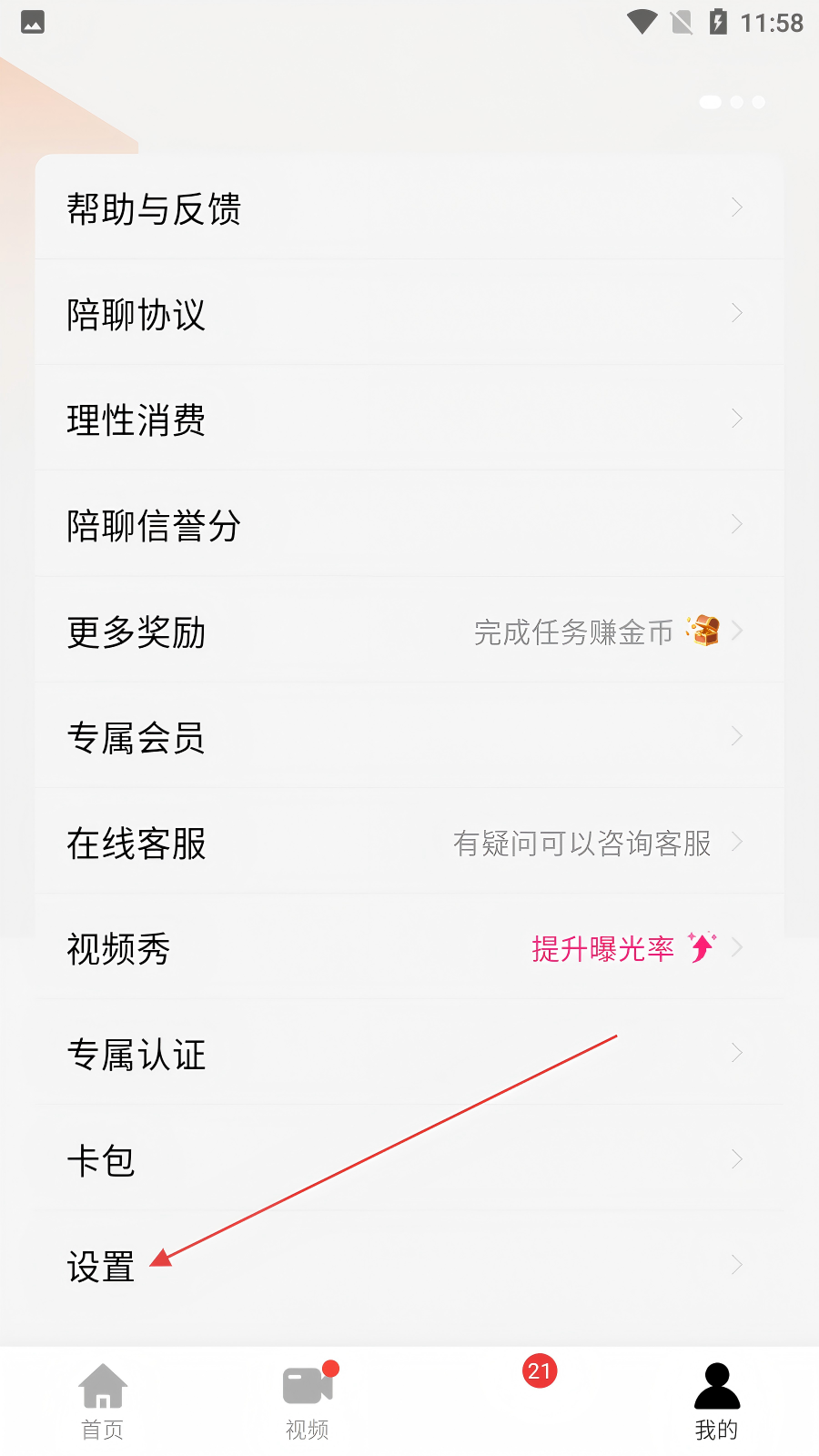This screenshot has height=1456, width=819.
Task: Go to 设置
Action: (x=409, y=1266)
